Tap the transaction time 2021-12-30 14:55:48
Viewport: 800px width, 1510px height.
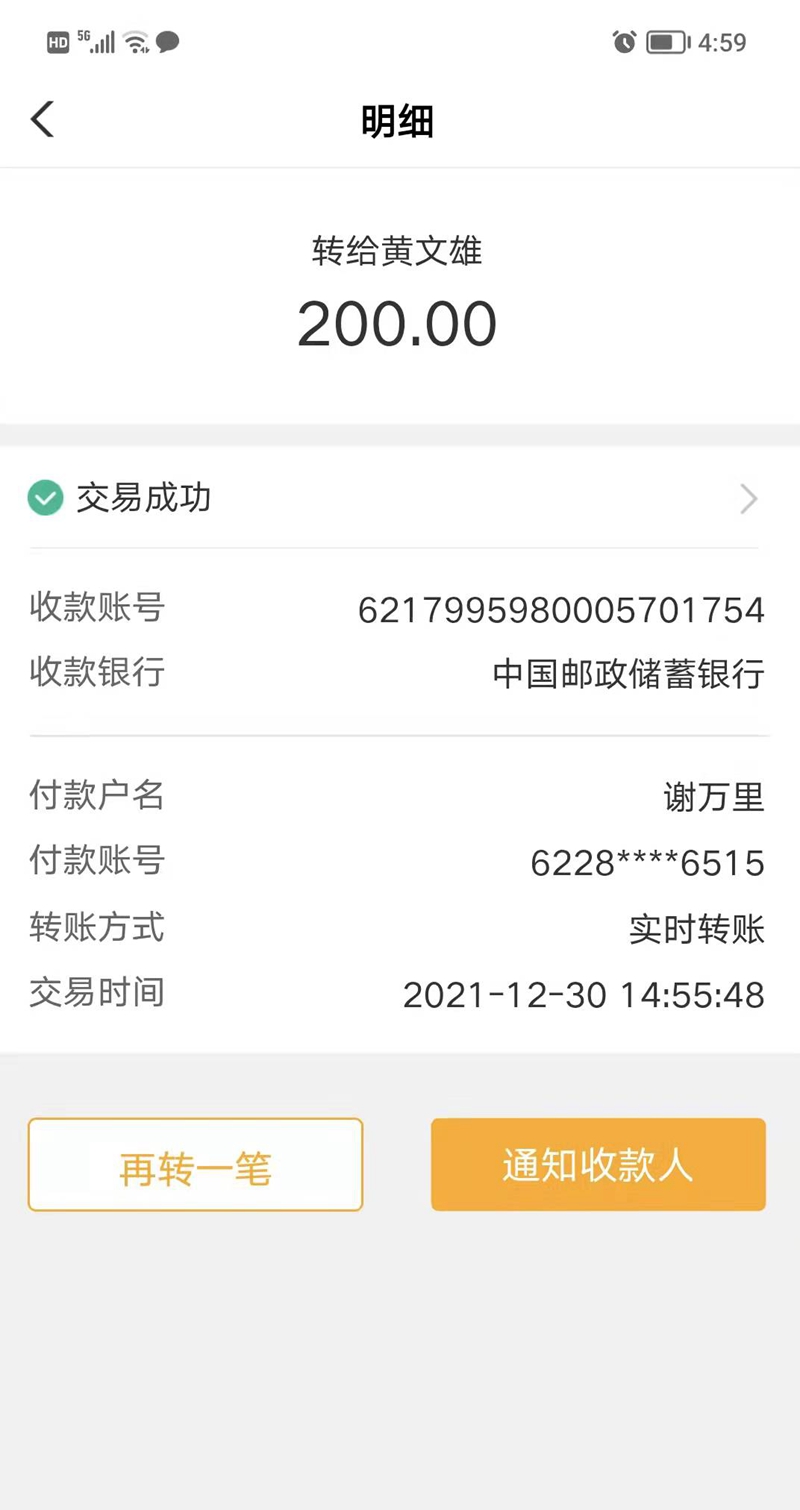[x=584, y=994]
